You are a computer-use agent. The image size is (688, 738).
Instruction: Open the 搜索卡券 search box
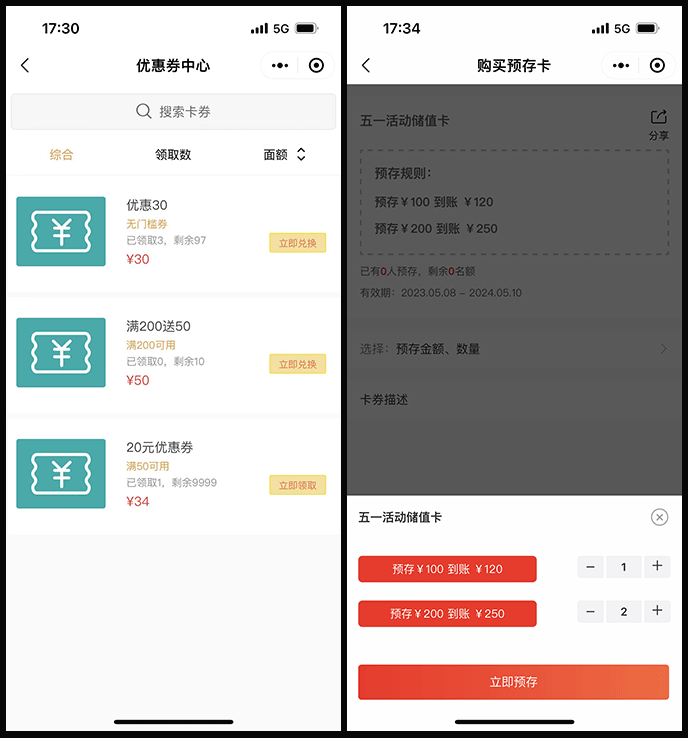[173, 112]
